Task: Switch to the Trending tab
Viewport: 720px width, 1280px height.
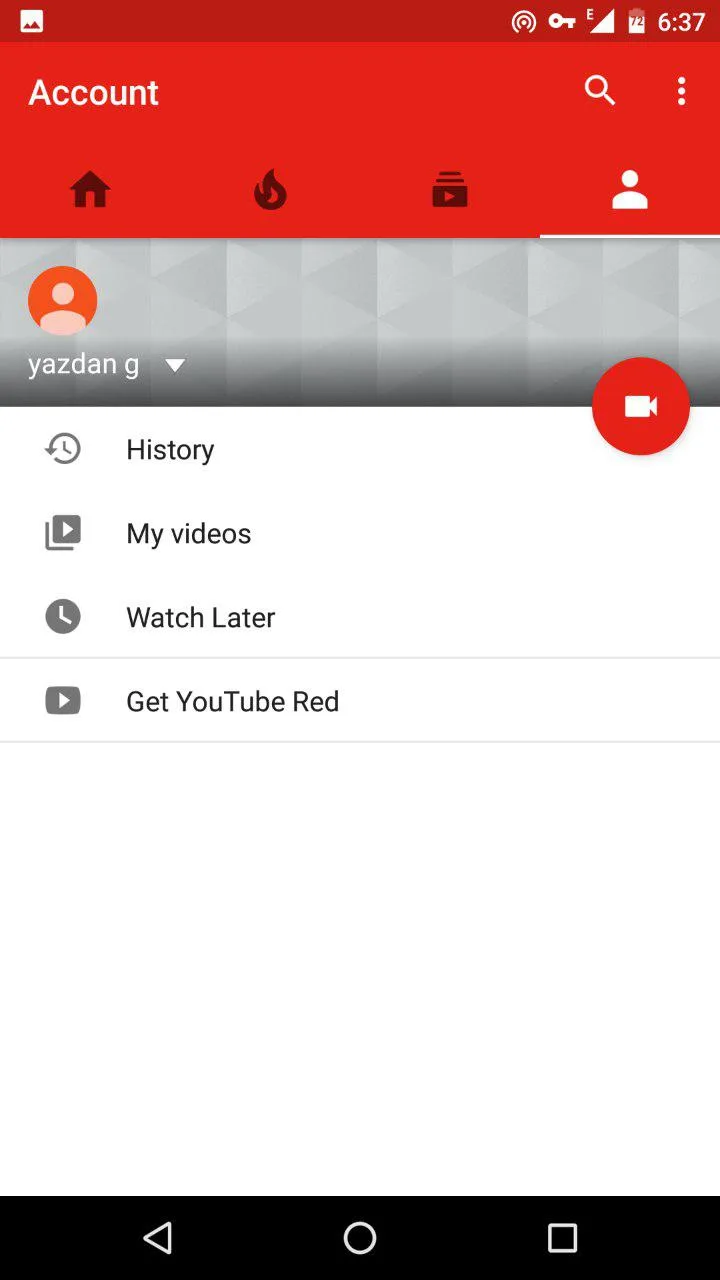Action: (x=270, y=189)
